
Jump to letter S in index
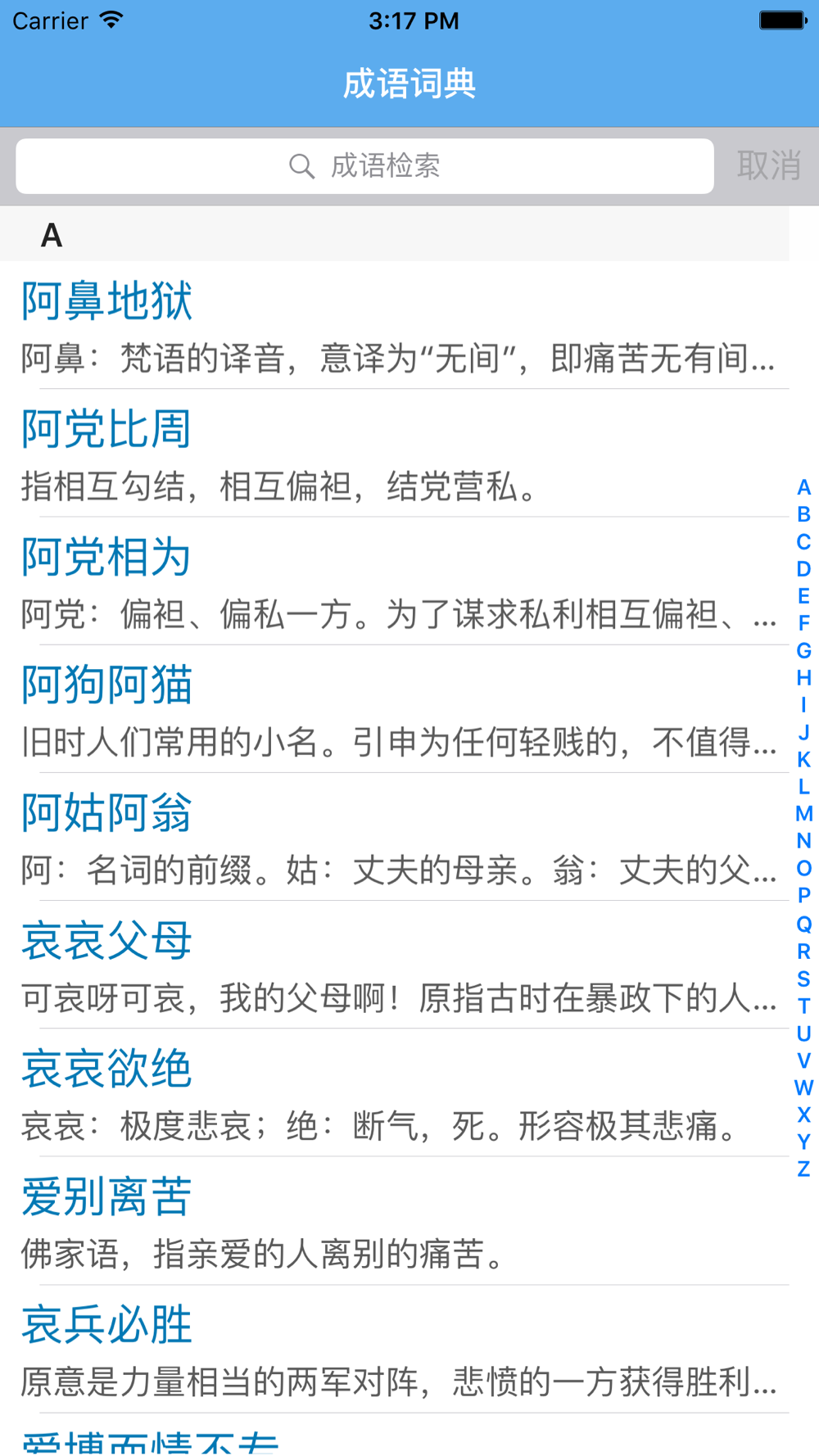pyautogui.click(x=803, y=979)
